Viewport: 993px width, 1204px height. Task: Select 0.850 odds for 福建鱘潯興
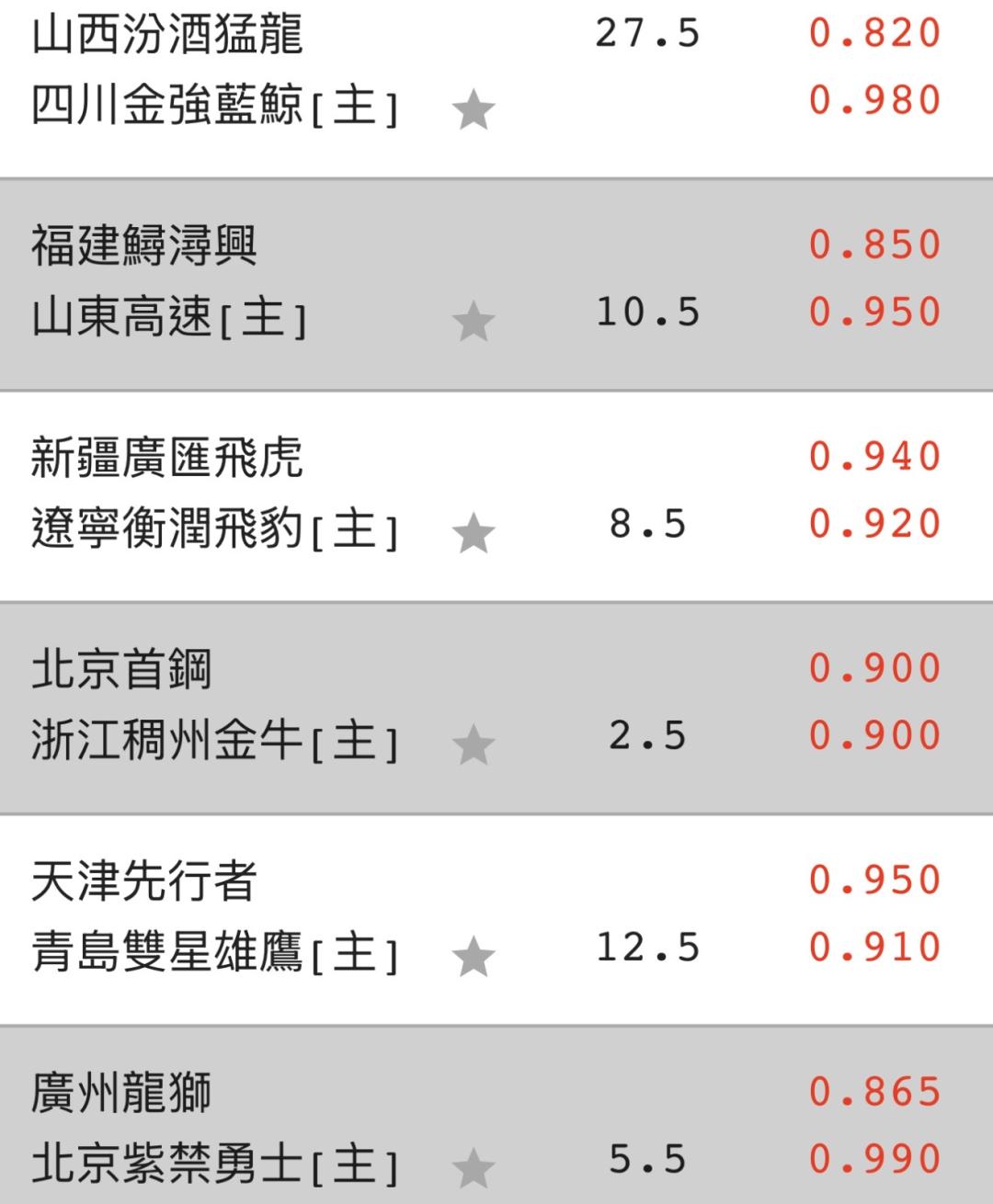875,245
